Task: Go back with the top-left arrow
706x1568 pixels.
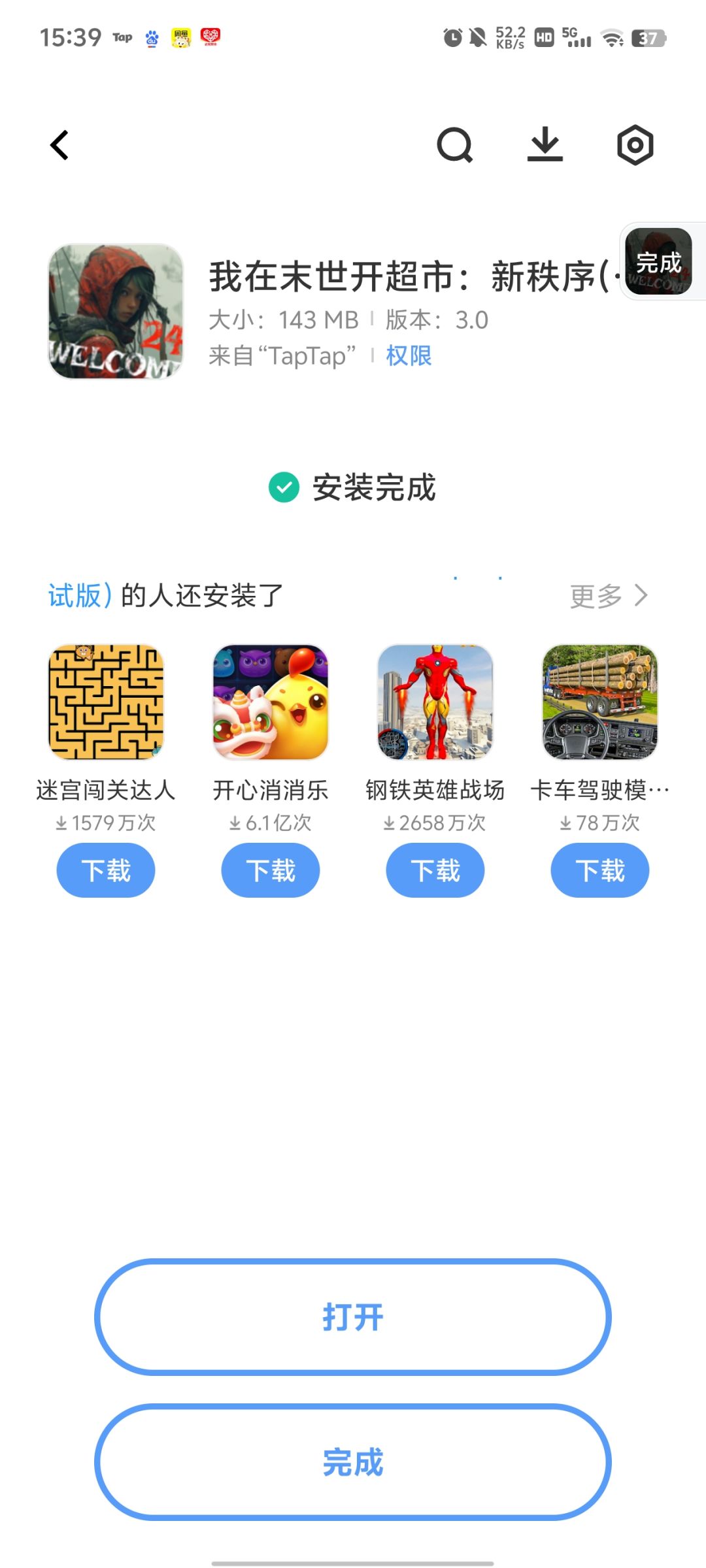Action: tap(59, 145)
